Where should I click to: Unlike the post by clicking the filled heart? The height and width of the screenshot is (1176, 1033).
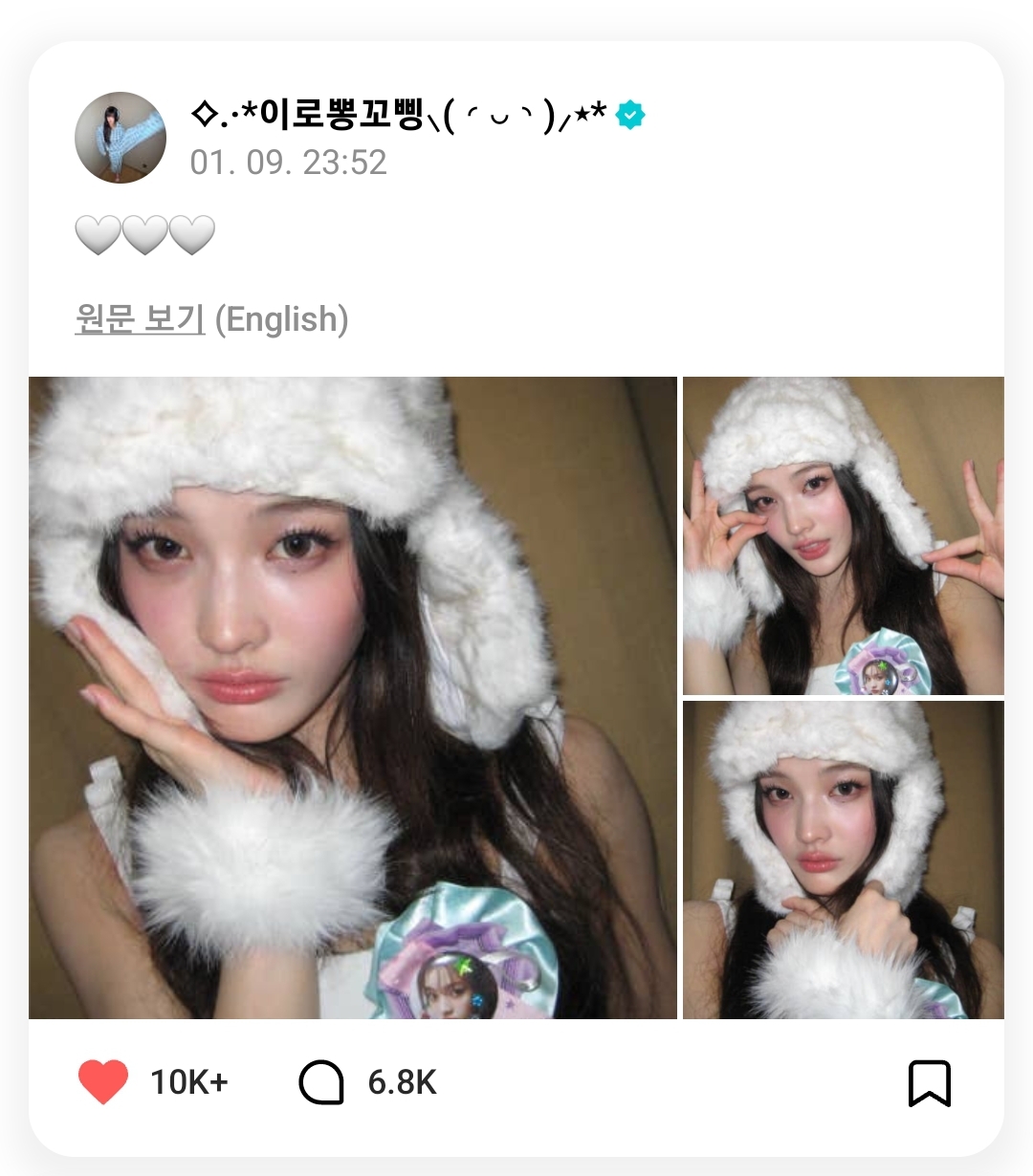pyautogui.click(x=102, y=1079)
